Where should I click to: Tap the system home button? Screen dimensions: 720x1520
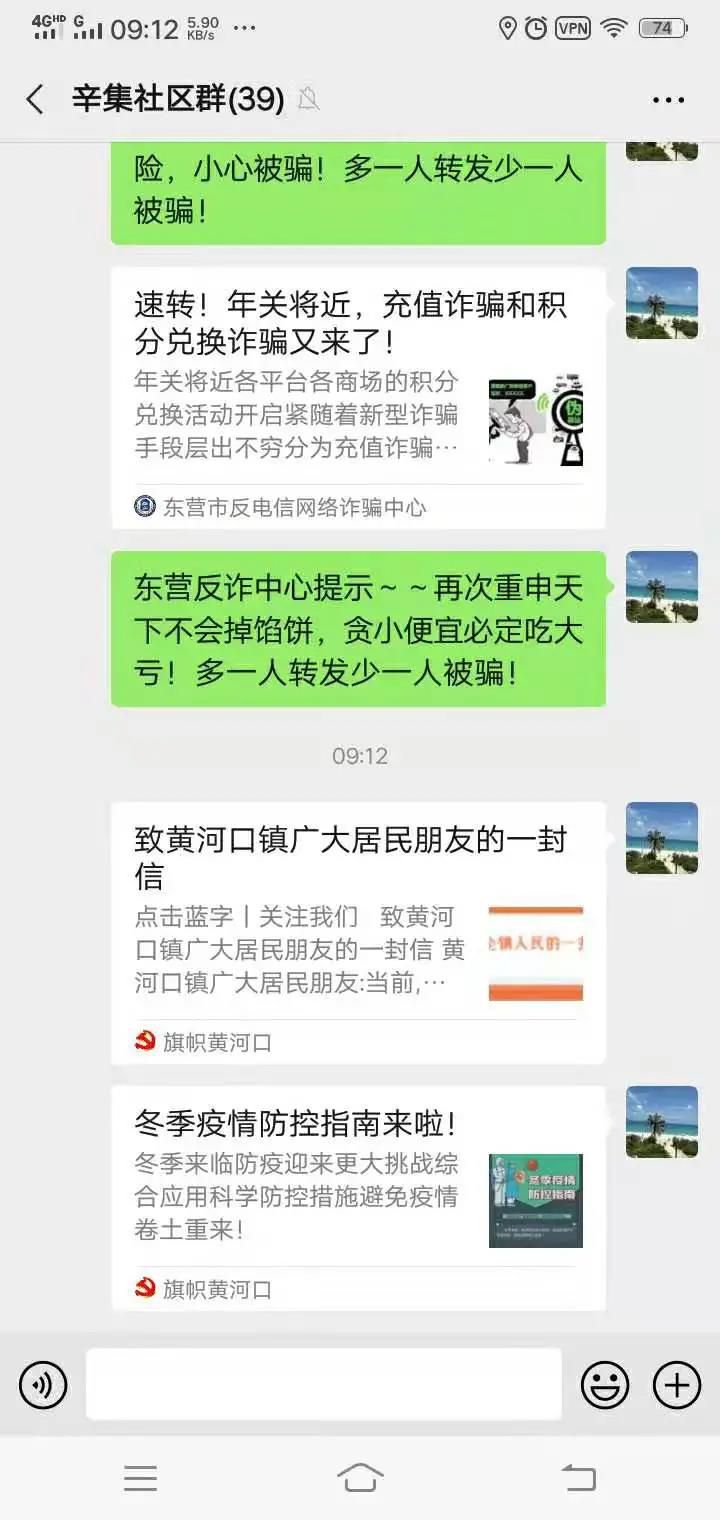click(360, 1477)
